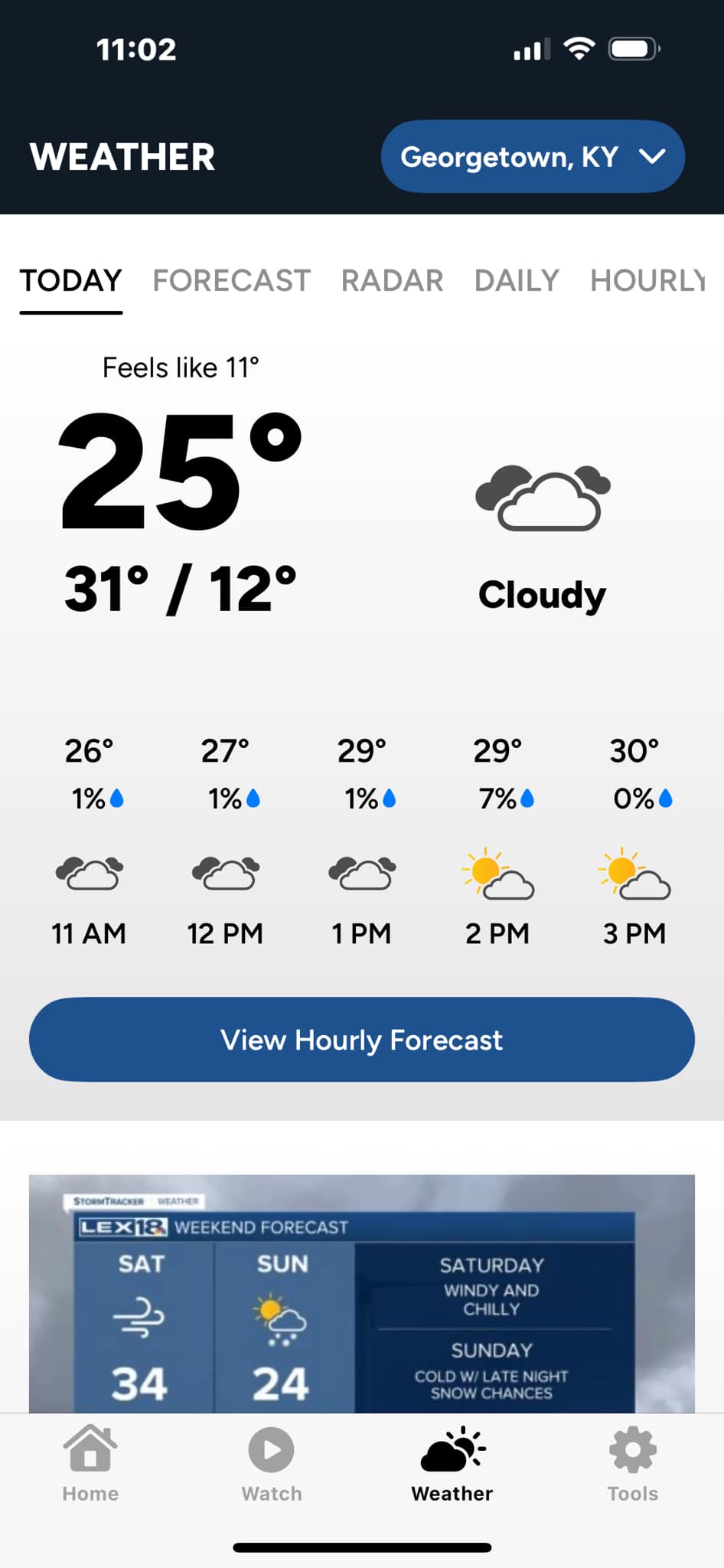Tap View Hourly Forecast button
724x1568 pixels.
[x=362, y=1040]
